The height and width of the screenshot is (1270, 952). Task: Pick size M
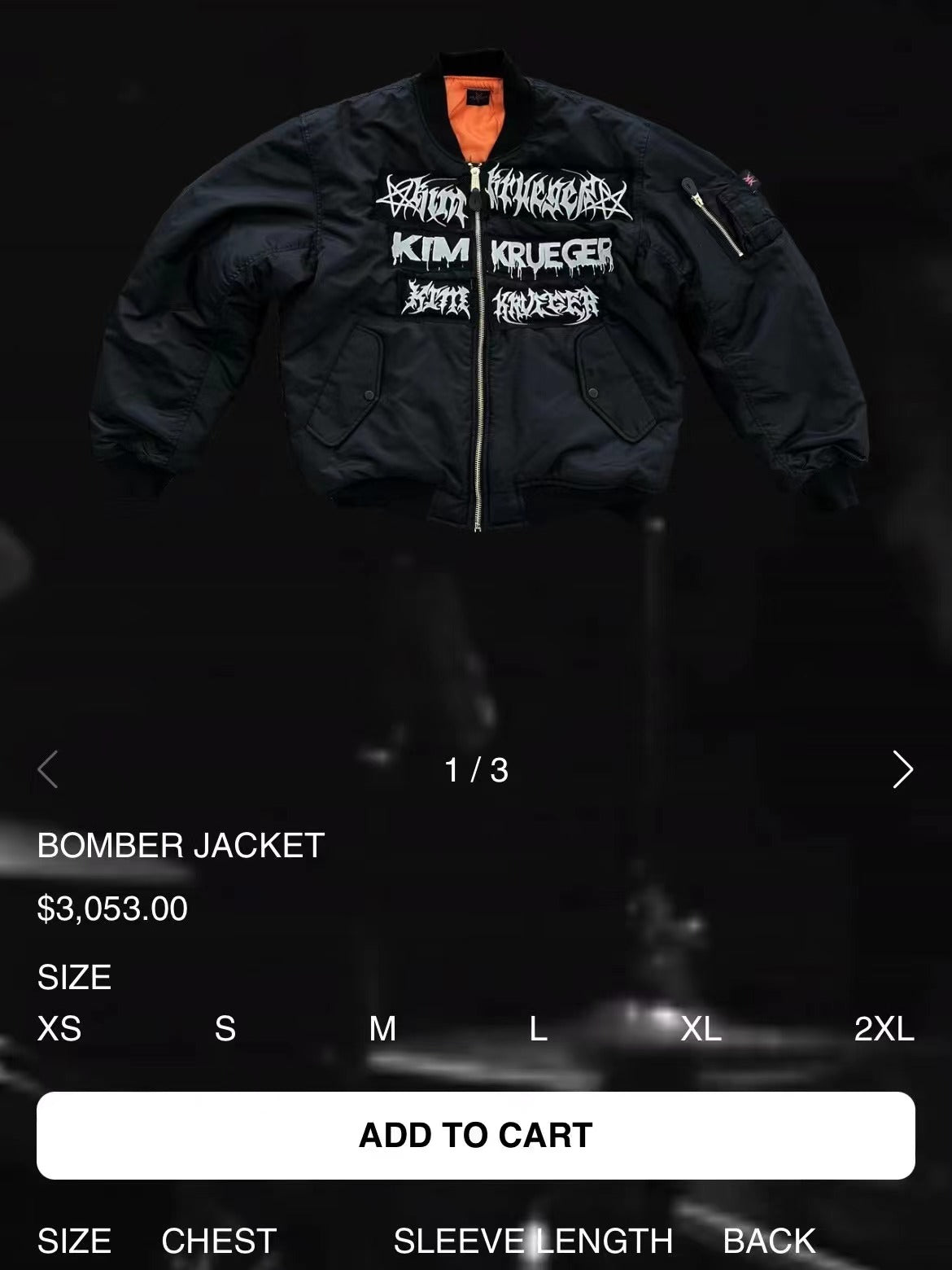[x=382, y=1029]
